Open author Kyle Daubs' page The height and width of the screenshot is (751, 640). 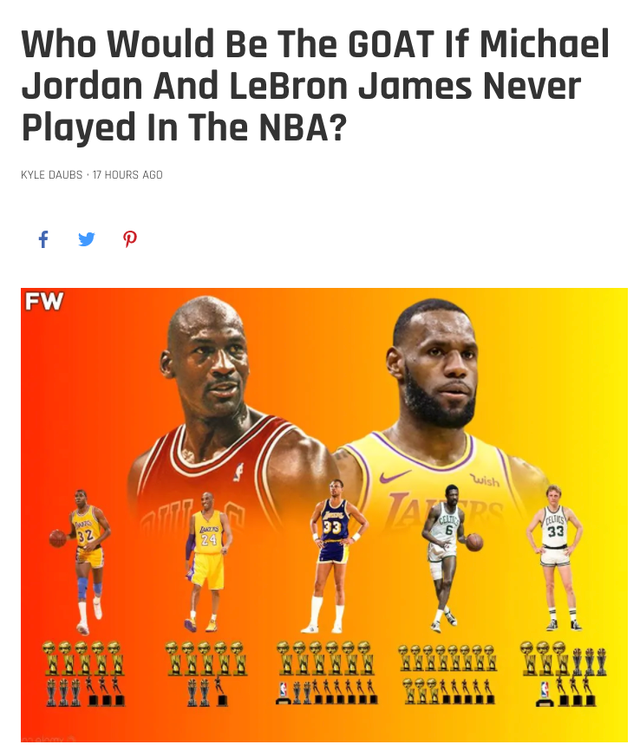[x=51, y=175]
